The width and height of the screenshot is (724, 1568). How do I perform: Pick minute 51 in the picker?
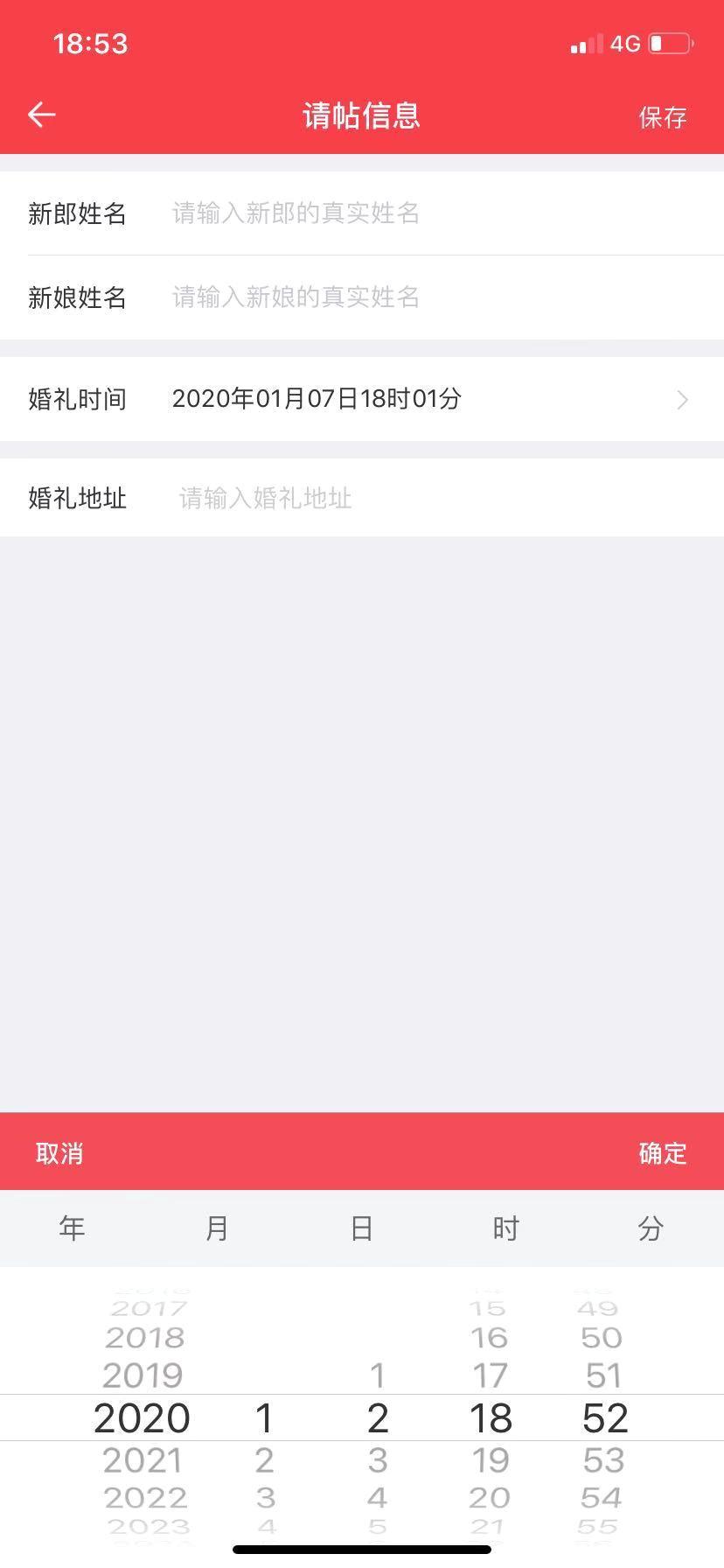(x=603, y=1375)
